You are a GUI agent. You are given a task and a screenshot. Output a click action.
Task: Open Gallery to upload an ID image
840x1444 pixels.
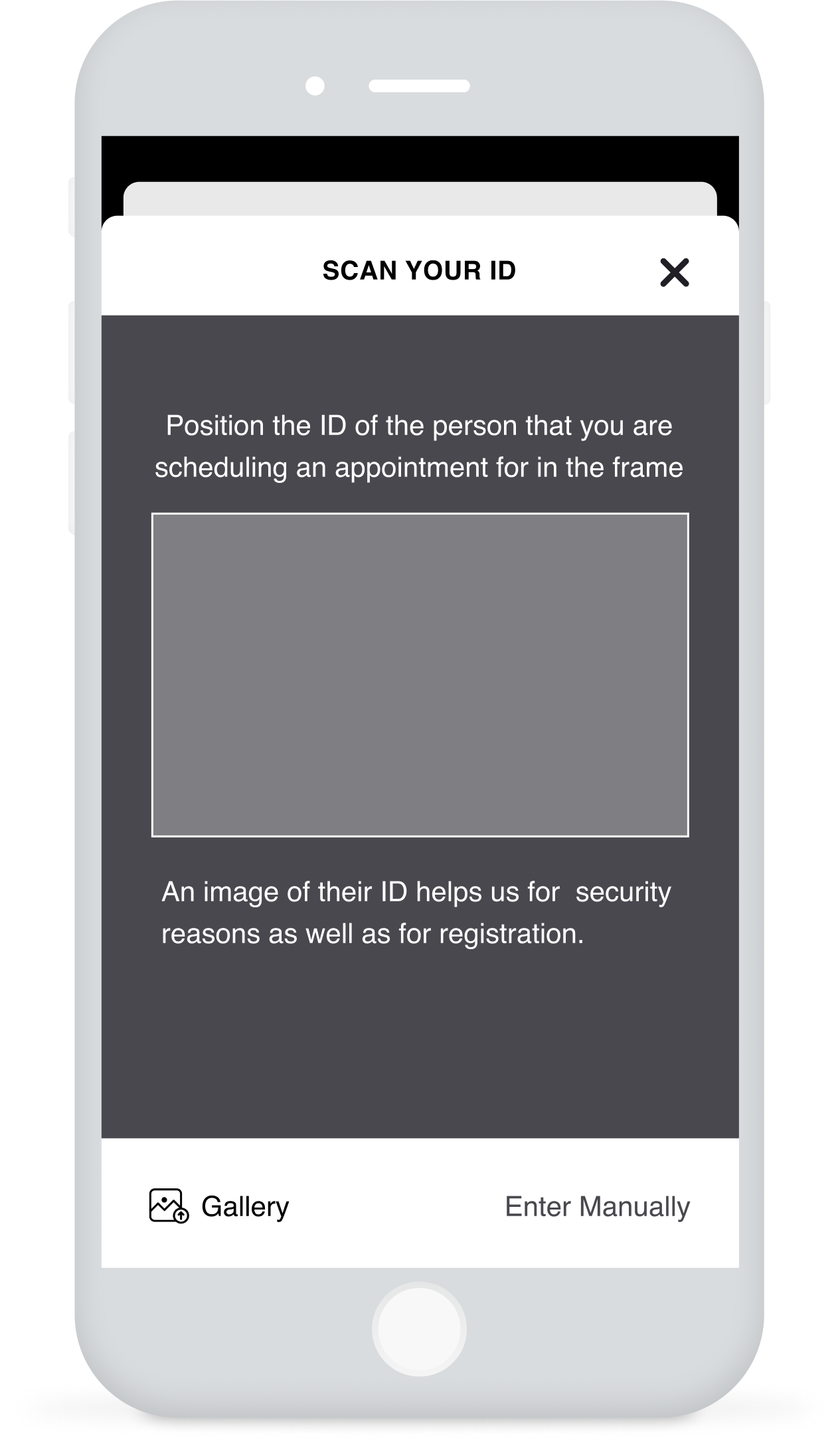220,1206
